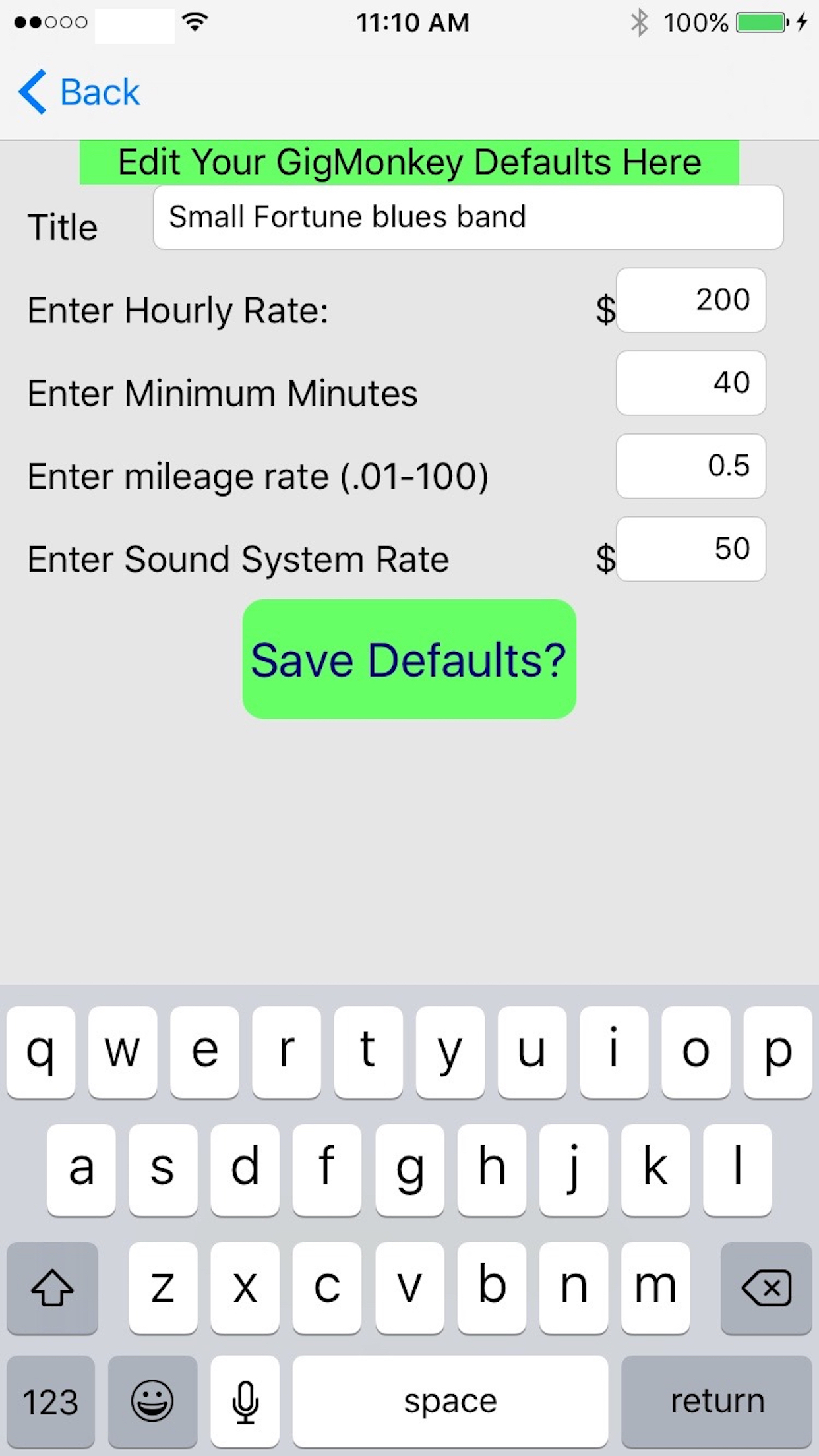Start dictation with the microphone key
819x1456 pixels.
click(245, 1401)
